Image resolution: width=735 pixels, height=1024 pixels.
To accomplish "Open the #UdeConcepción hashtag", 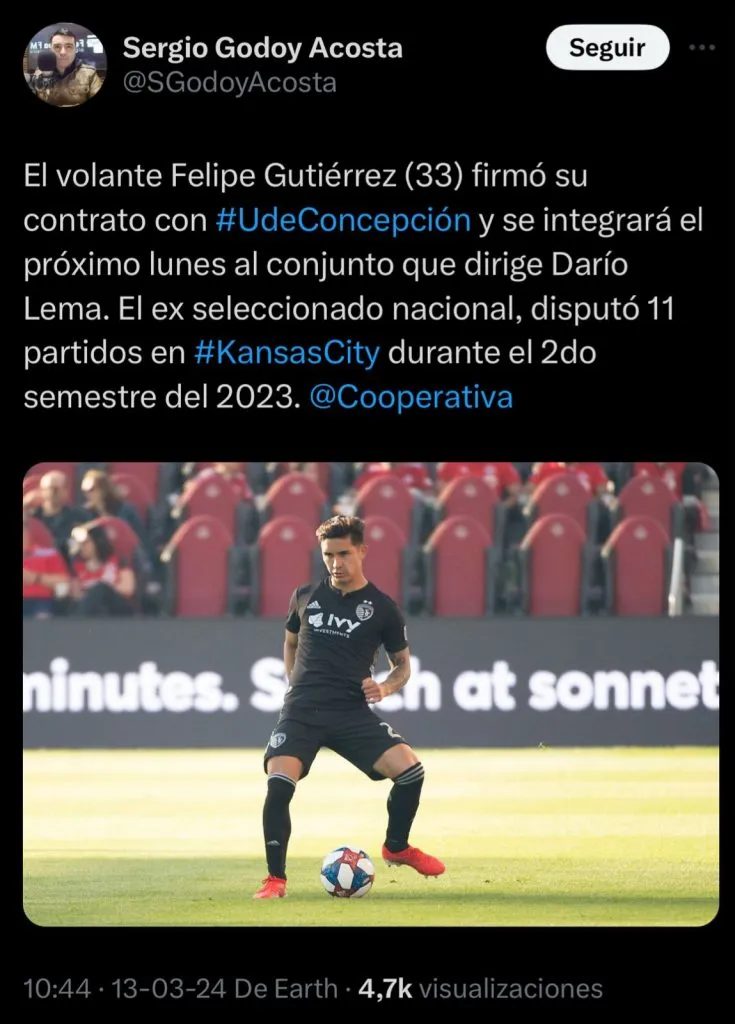I will tap(343, 221).
